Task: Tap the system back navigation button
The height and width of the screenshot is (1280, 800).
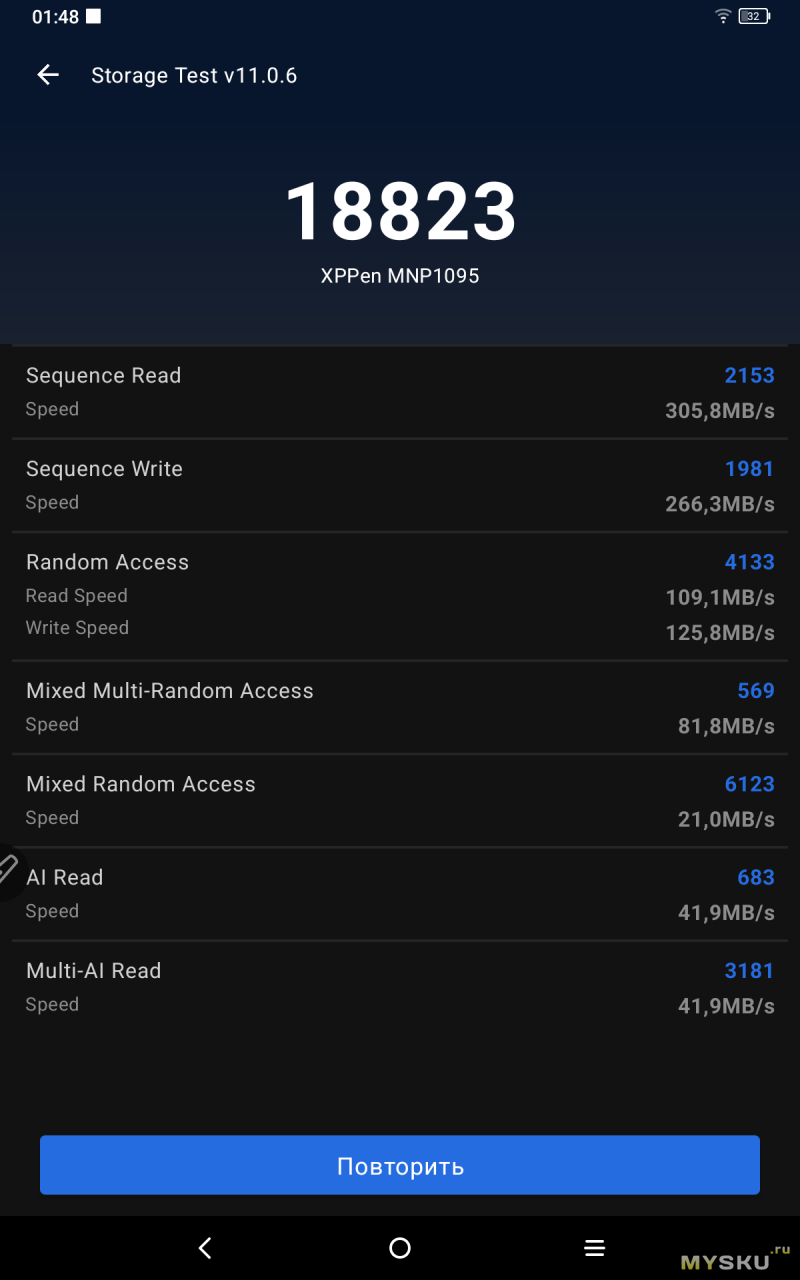Action: pos(205,1248)
